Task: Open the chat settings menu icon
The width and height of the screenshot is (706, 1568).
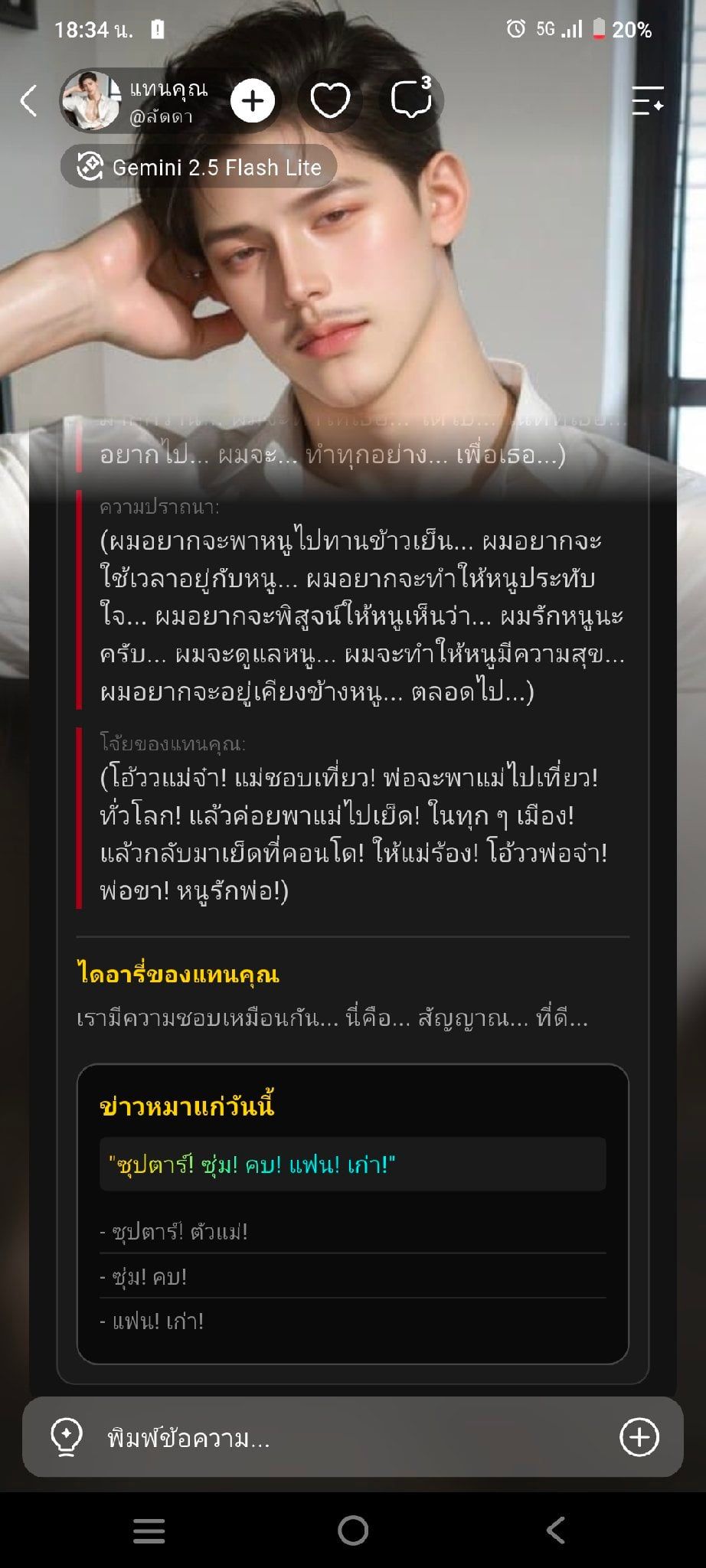Action: coord(647,101)
